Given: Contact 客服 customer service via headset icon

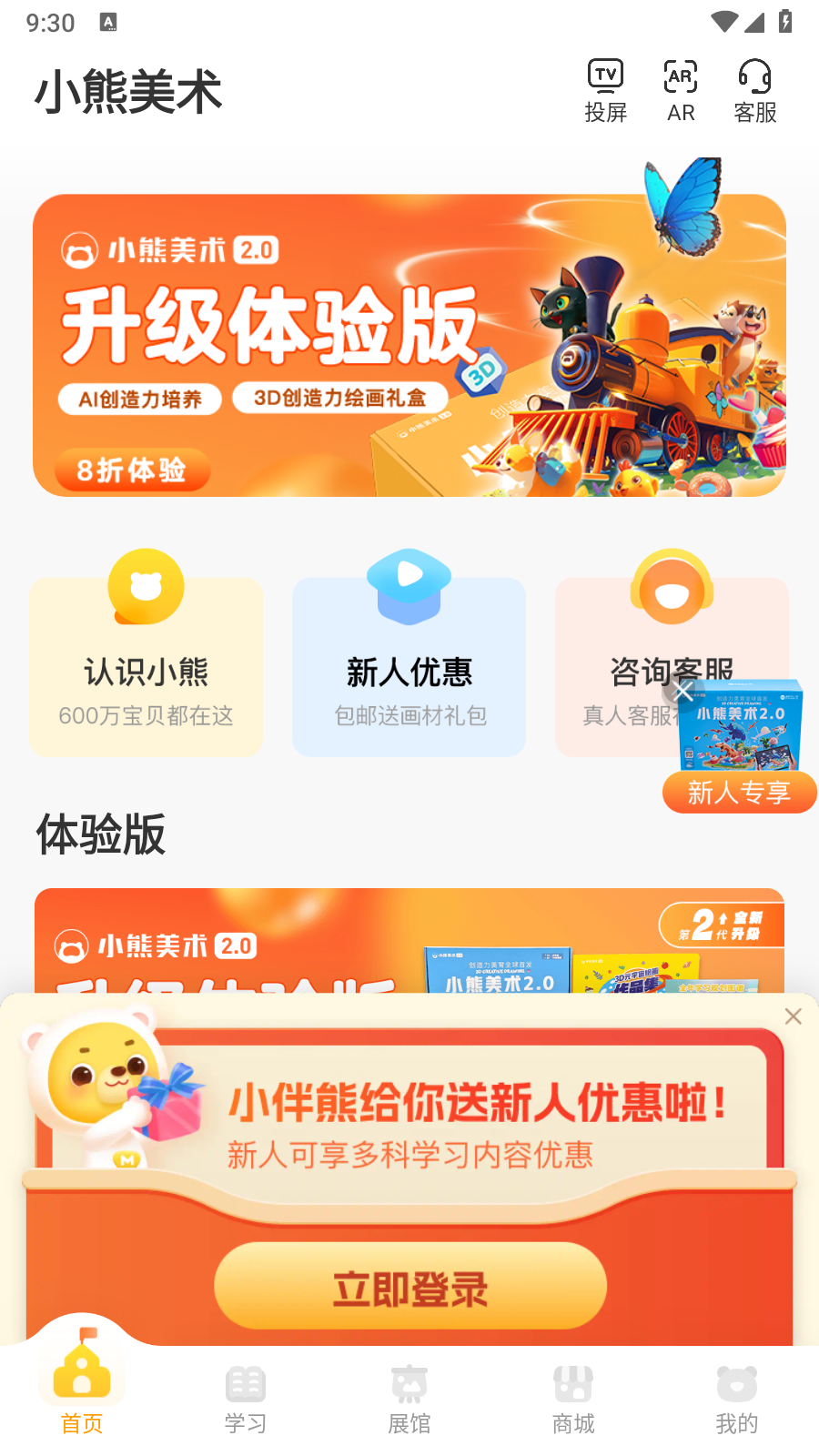Looking at the screenshot, I should tap(755, 89).
